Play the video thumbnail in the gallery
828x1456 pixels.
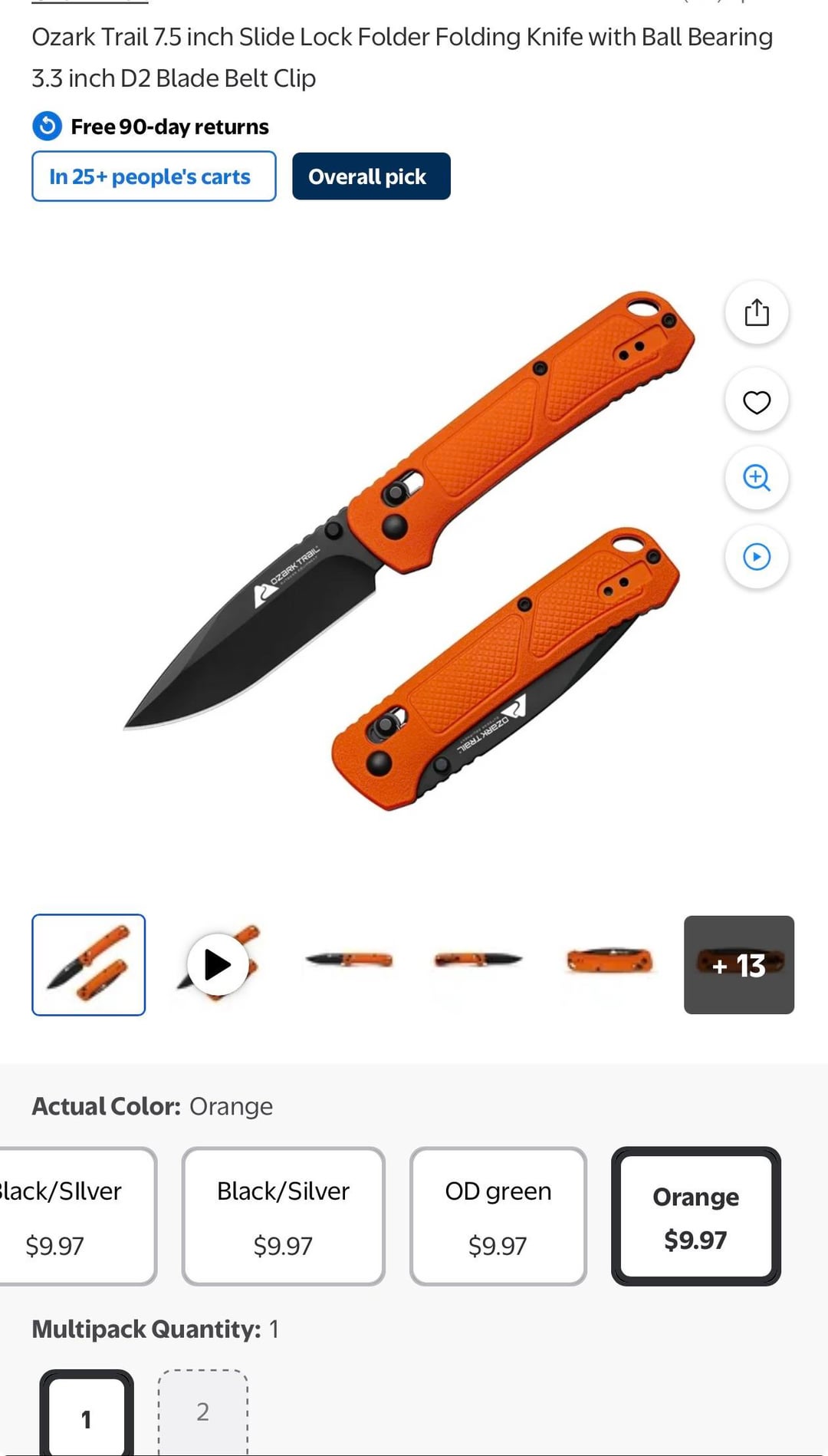218,964
